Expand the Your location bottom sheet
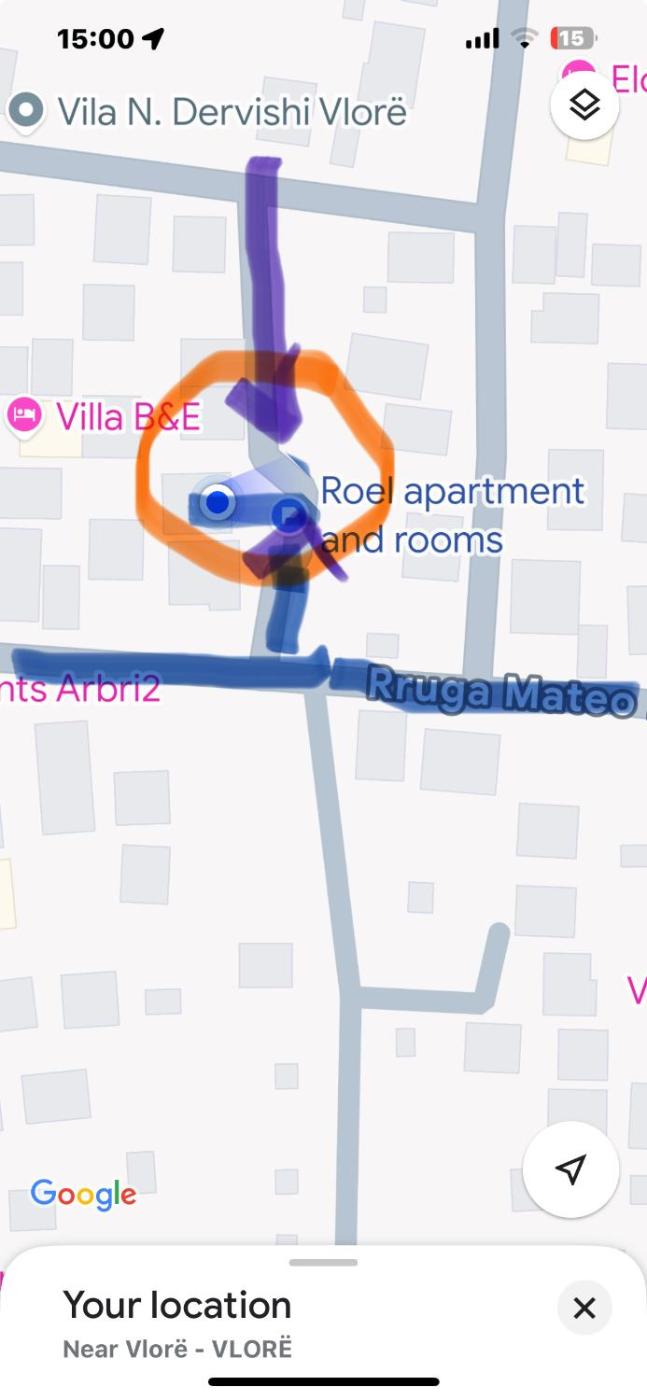This screenshot has width=647, height=1400. tap(323, 1263)
